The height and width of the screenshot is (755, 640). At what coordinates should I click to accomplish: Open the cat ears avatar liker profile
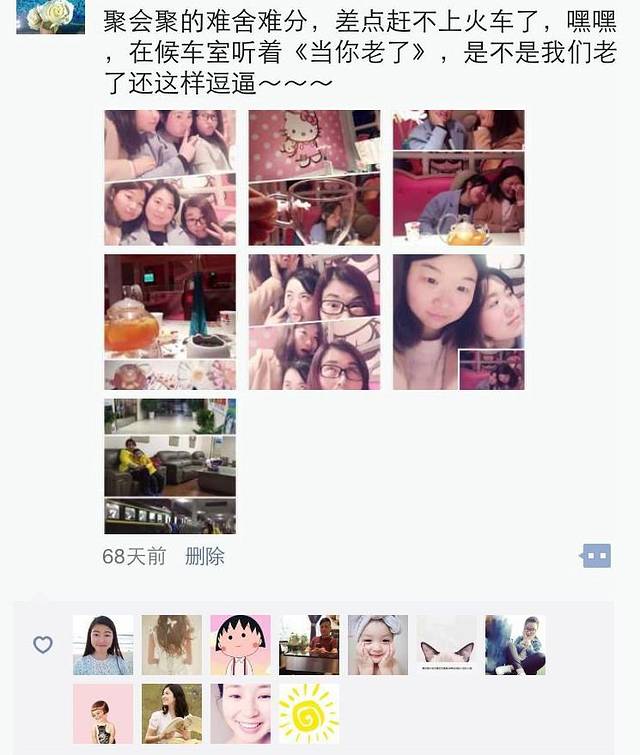446,645
